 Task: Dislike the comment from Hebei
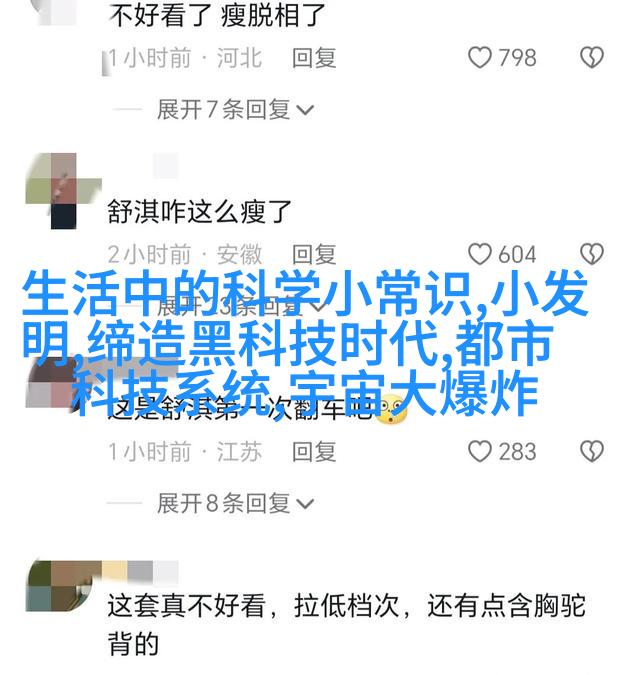593,57
